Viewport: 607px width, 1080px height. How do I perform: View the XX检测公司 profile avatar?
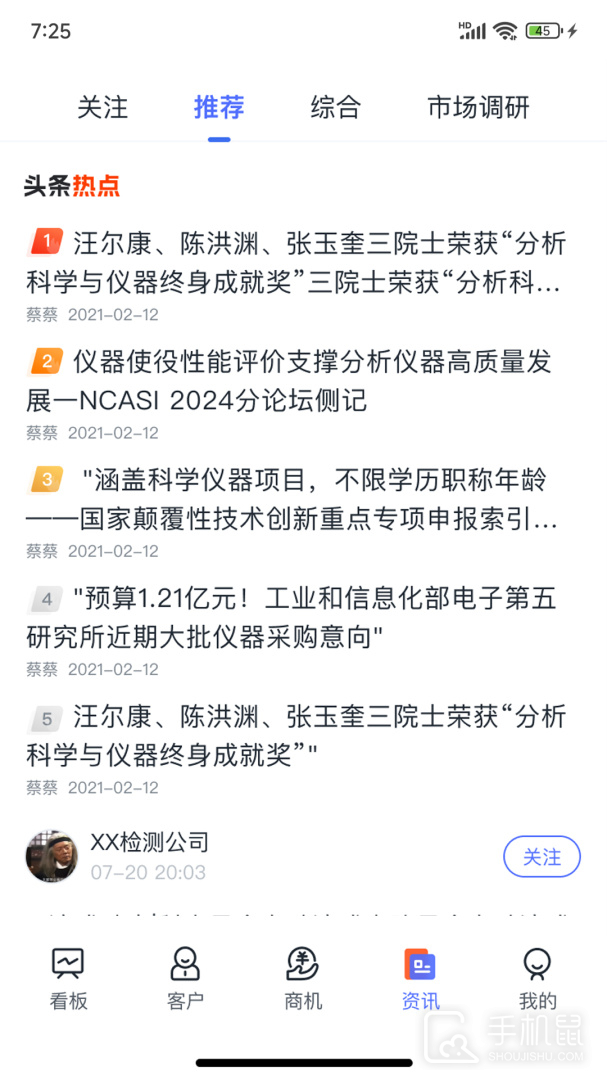click(51, 856)
